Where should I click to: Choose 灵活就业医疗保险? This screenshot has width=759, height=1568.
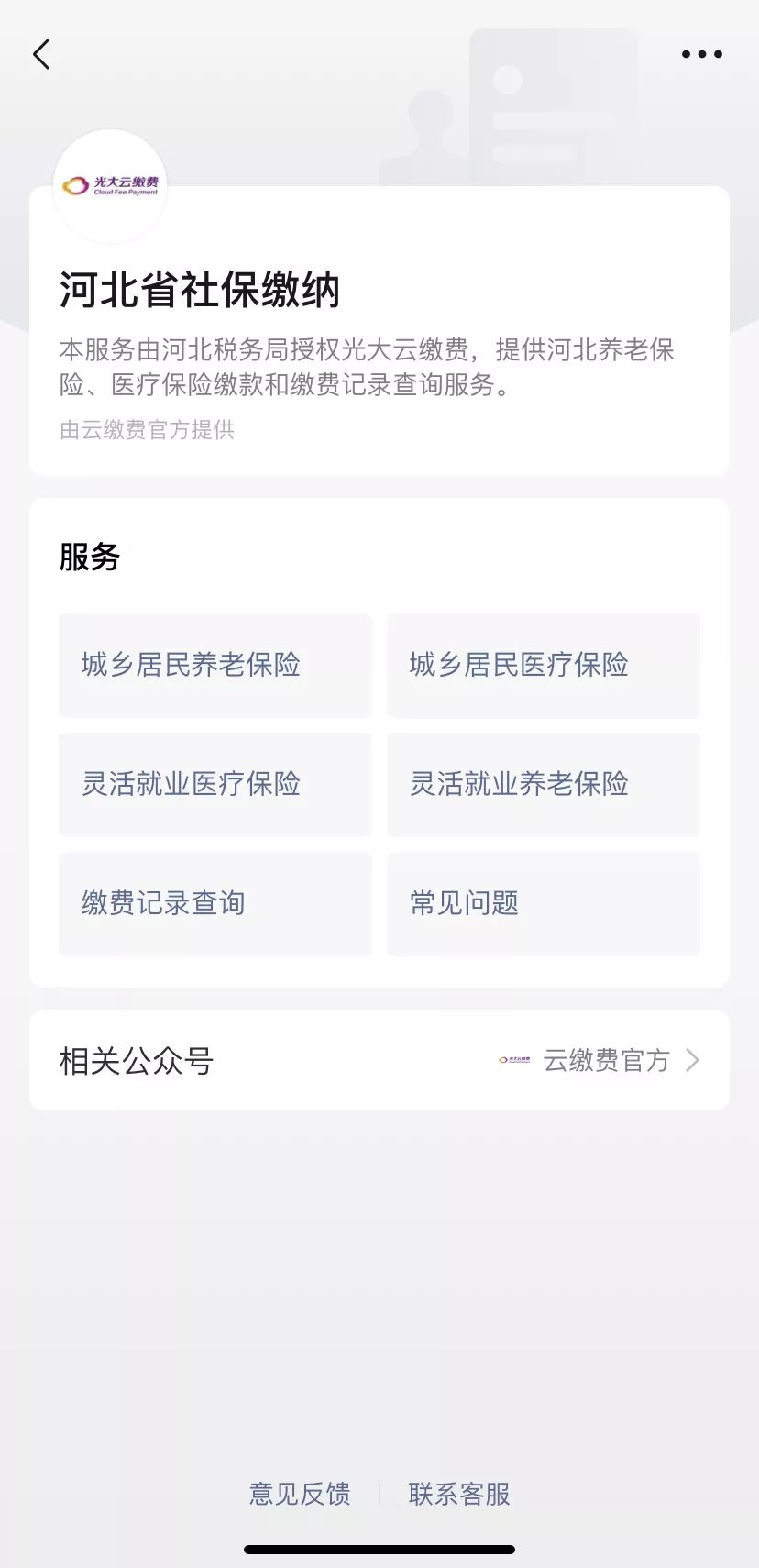point(215,784)
